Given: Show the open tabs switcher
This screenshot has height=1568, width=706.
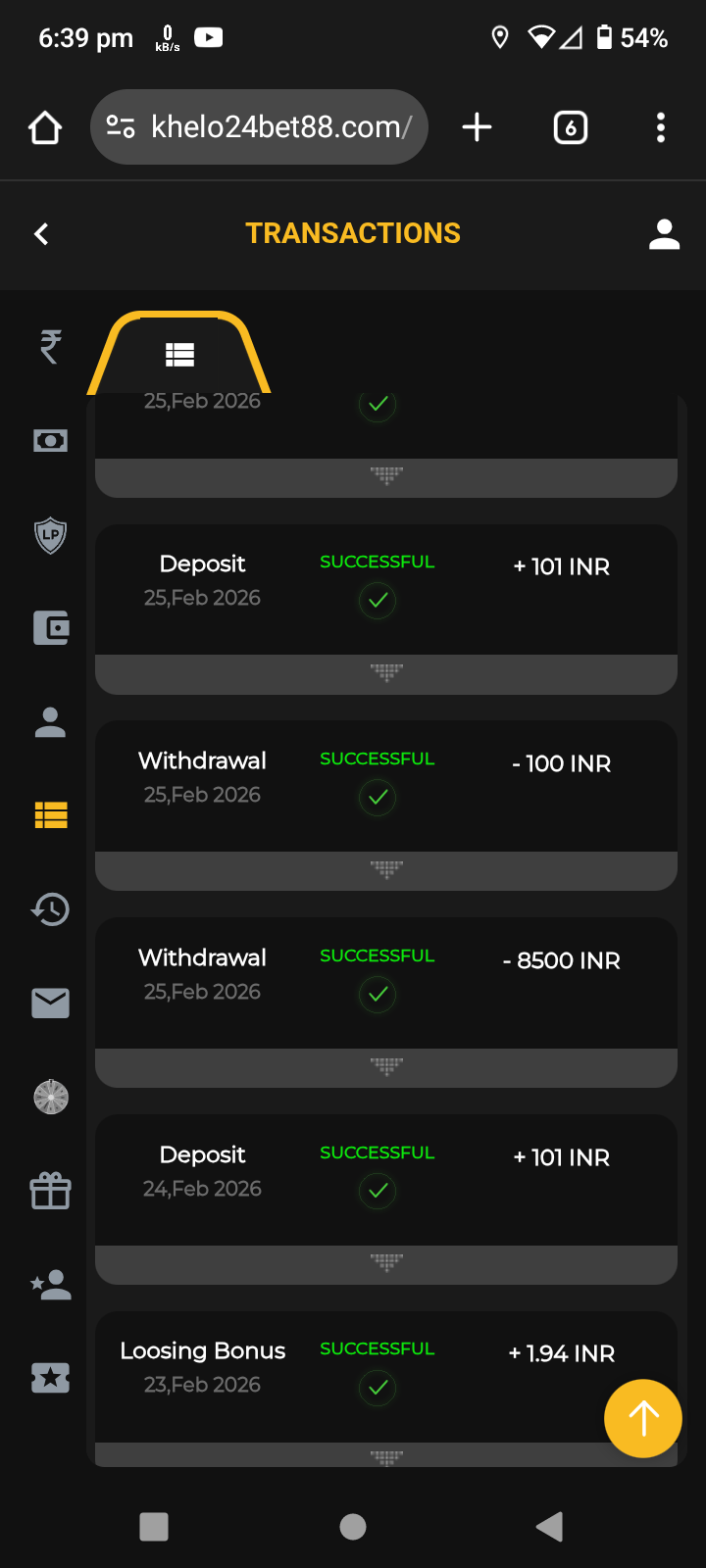Looking at the screenshot, I should pyautogui.click(x=571, y=127).
